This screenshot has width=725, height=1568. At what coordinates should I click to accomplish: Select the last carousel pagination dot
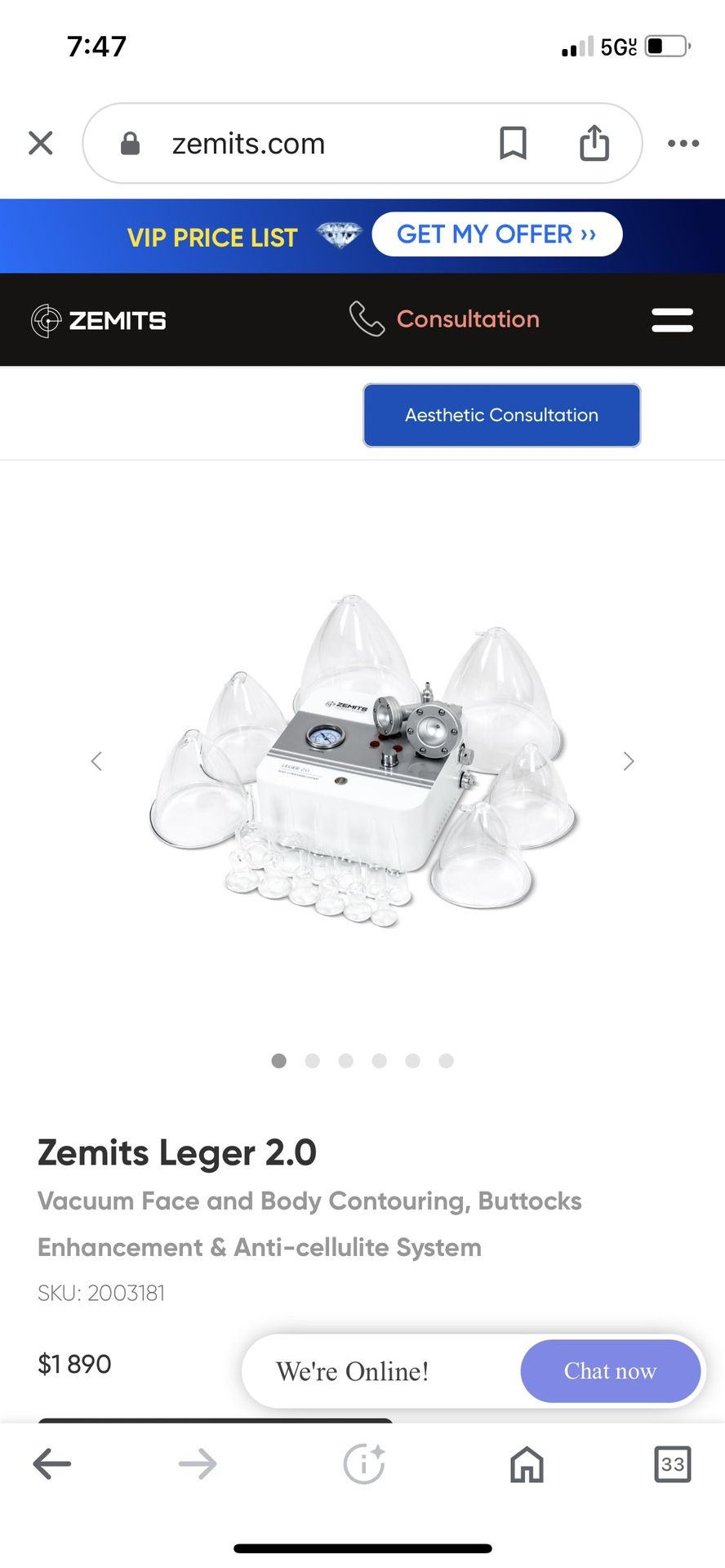coord(447,1060)
